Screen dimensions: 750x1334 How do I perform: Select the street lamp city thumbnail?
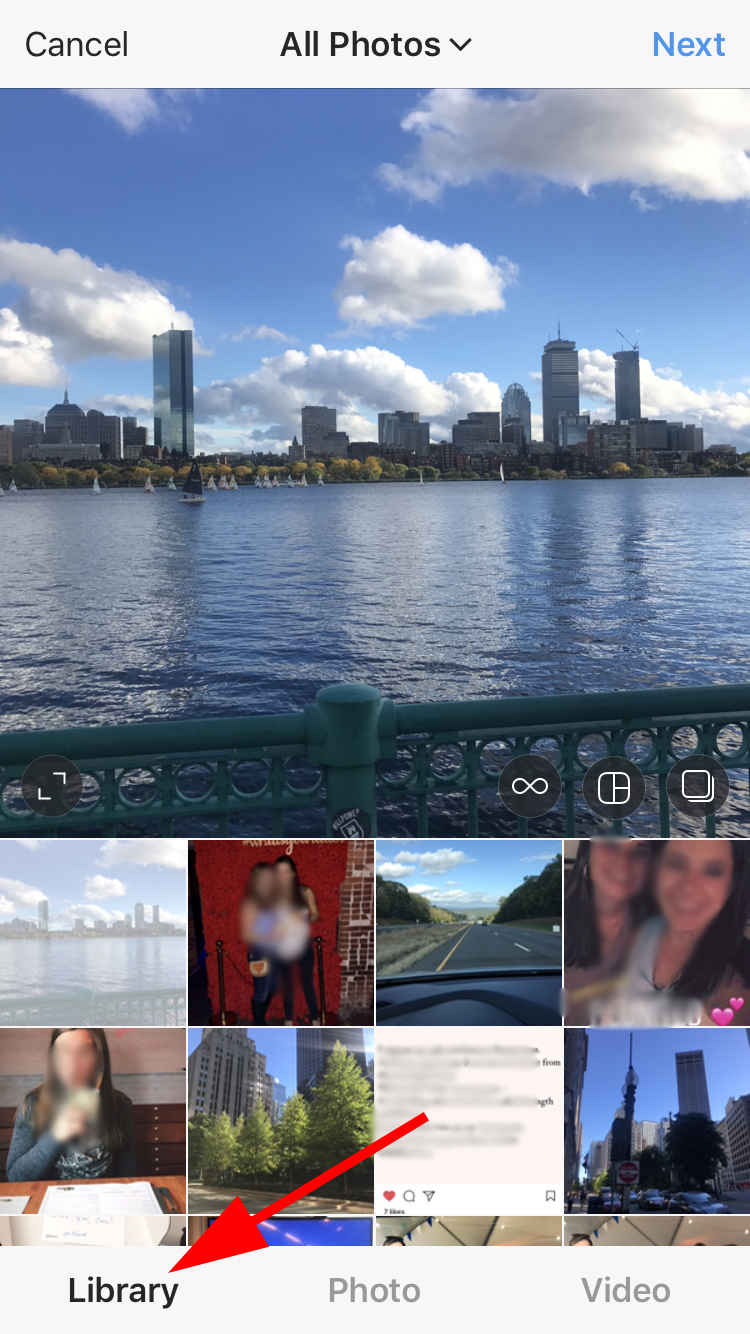657,1120
